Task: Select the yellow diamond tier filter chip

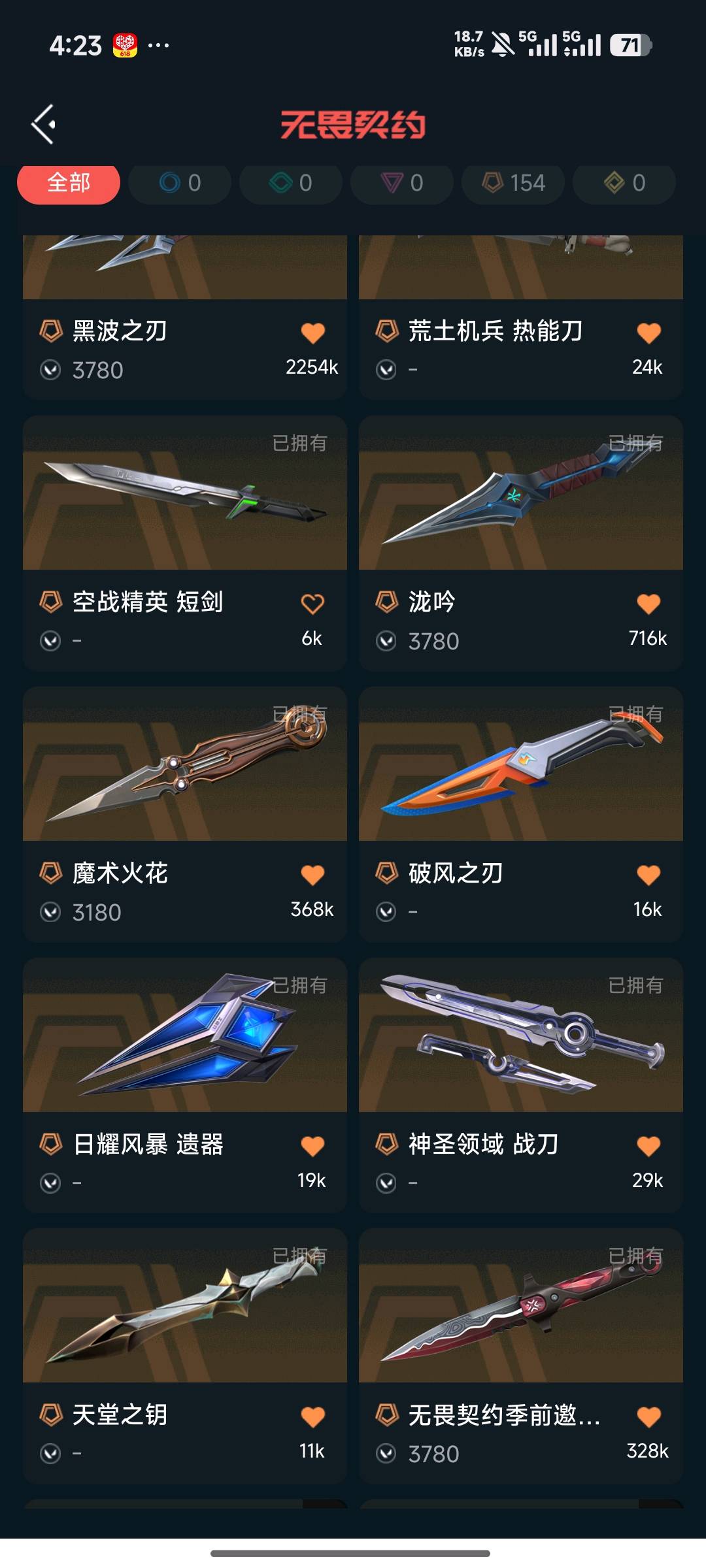Action: click(x=624, y=182)
